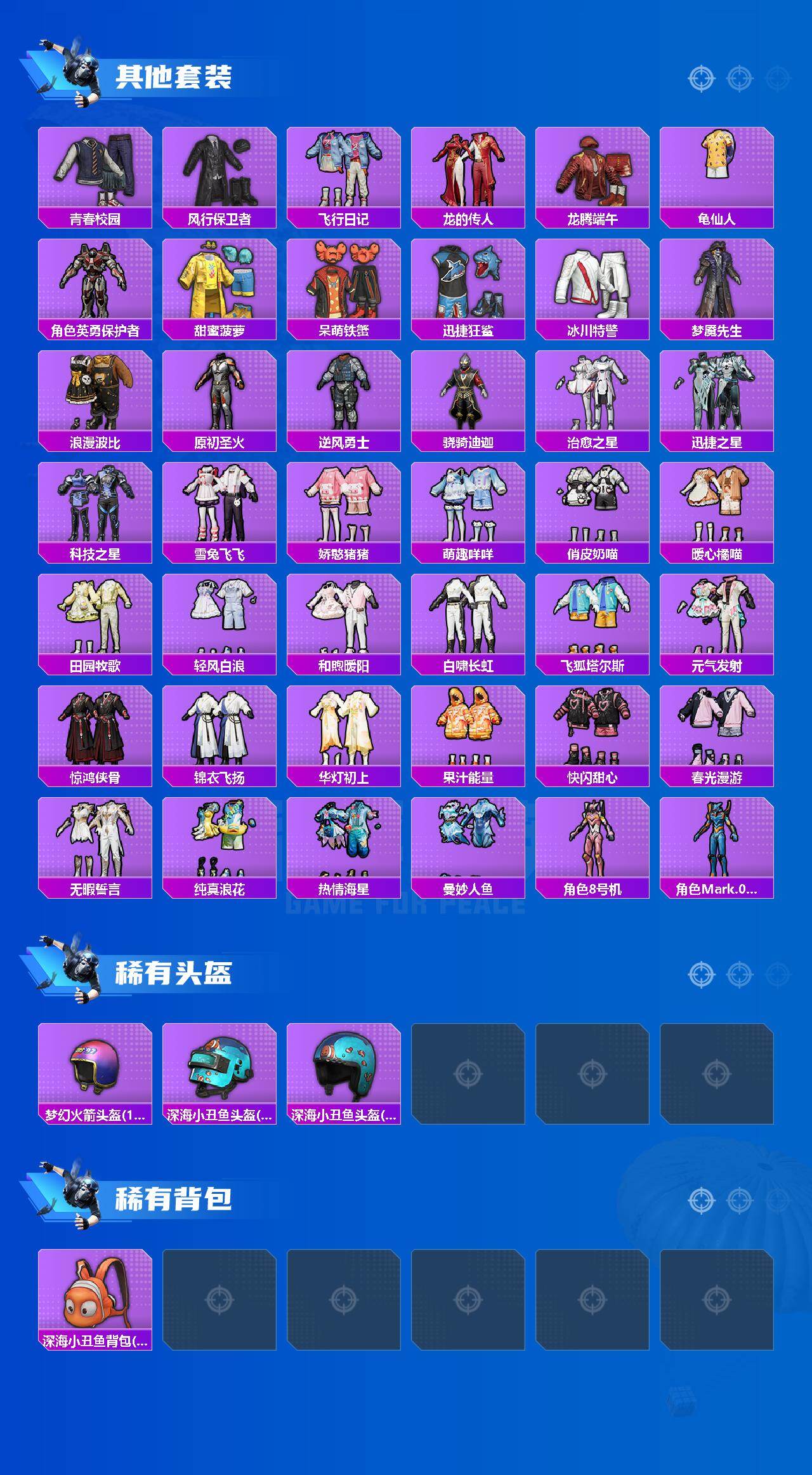Select the 骁骑迪迦 dark suit set
The height and width of the screenshot is (1475, 812).
[x=466, y=392]
